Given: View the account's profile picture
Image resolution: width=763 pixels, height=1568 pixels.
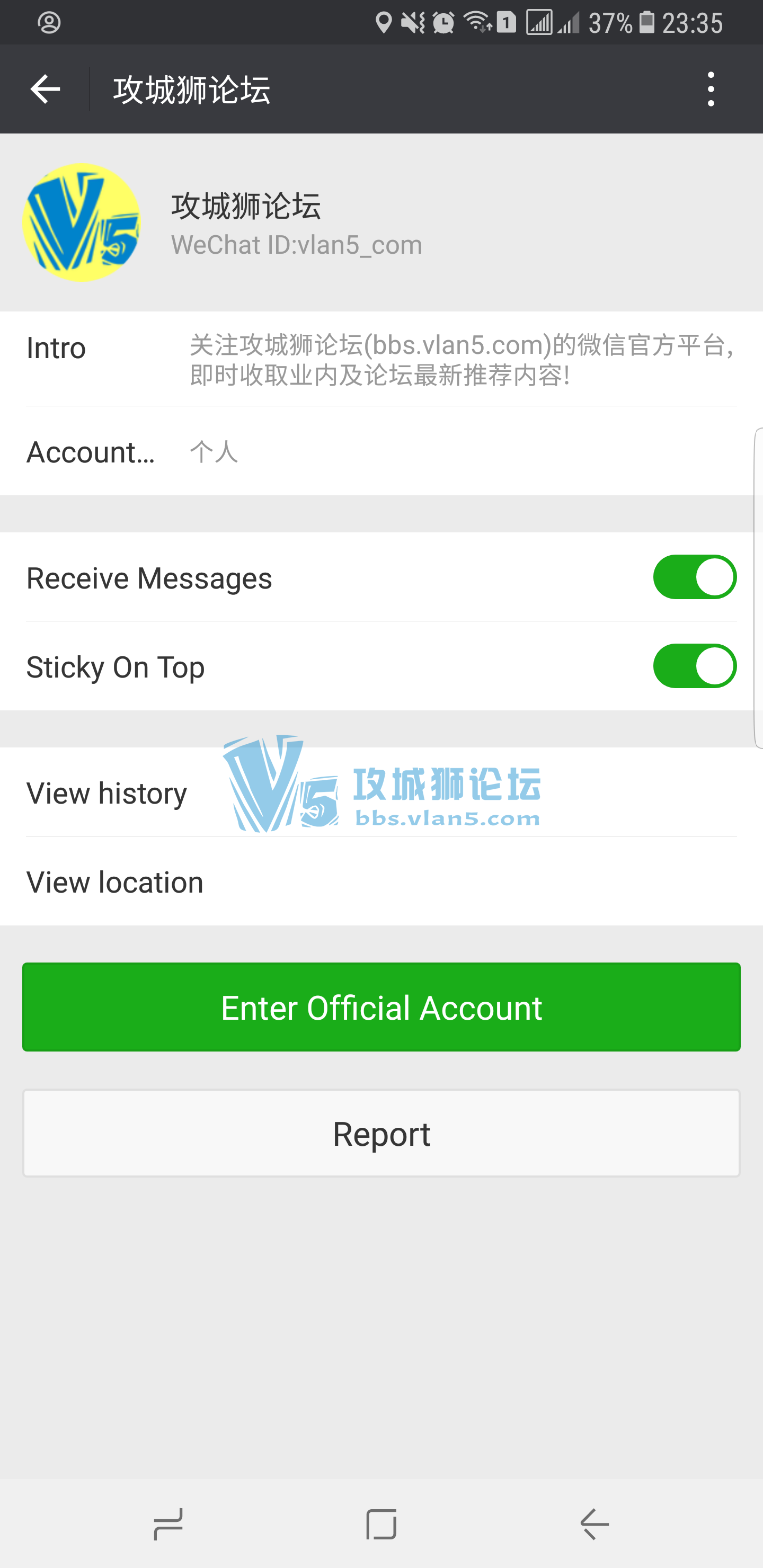Looking at the screenshot, I should [81, 223].
